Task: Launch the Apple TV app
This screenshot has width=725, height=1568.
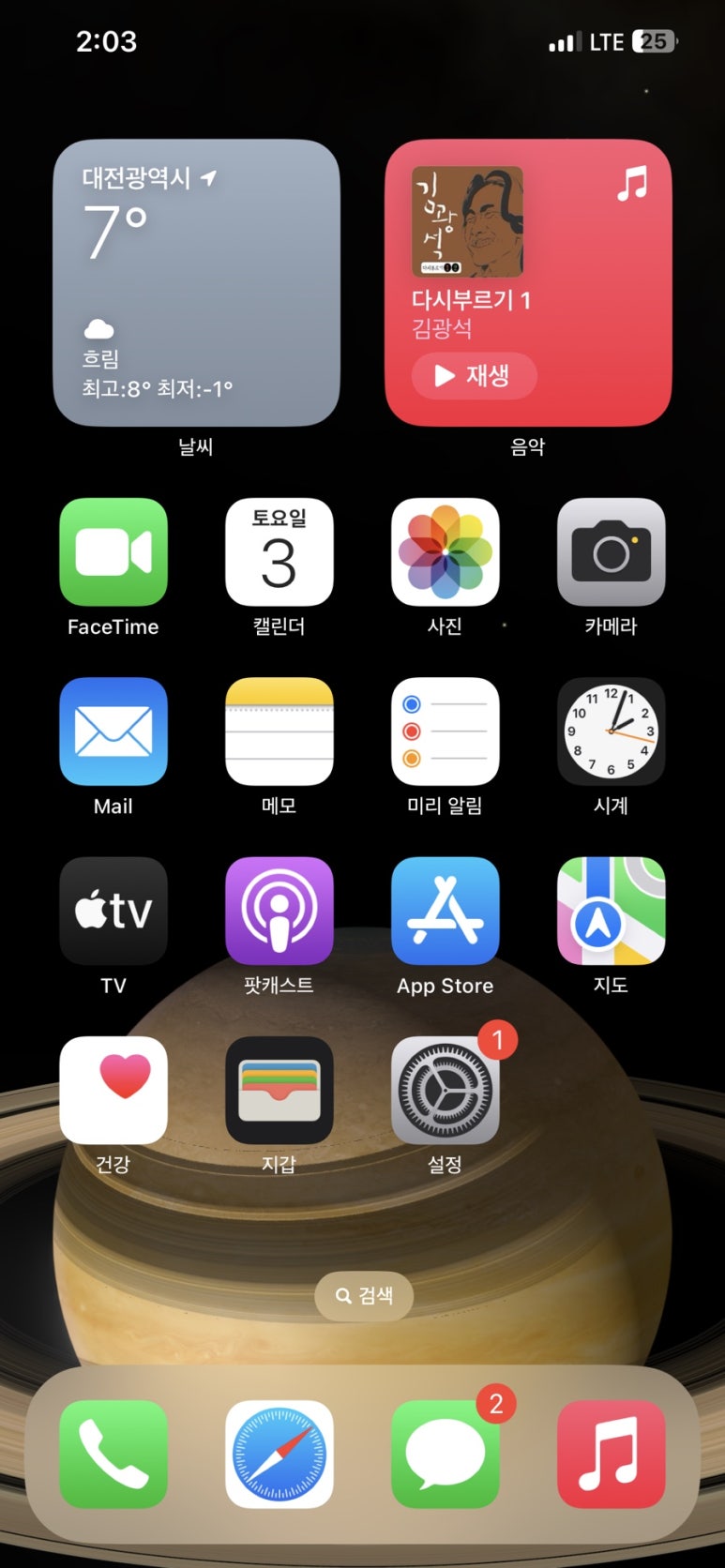Action: [x=113, y=910]
